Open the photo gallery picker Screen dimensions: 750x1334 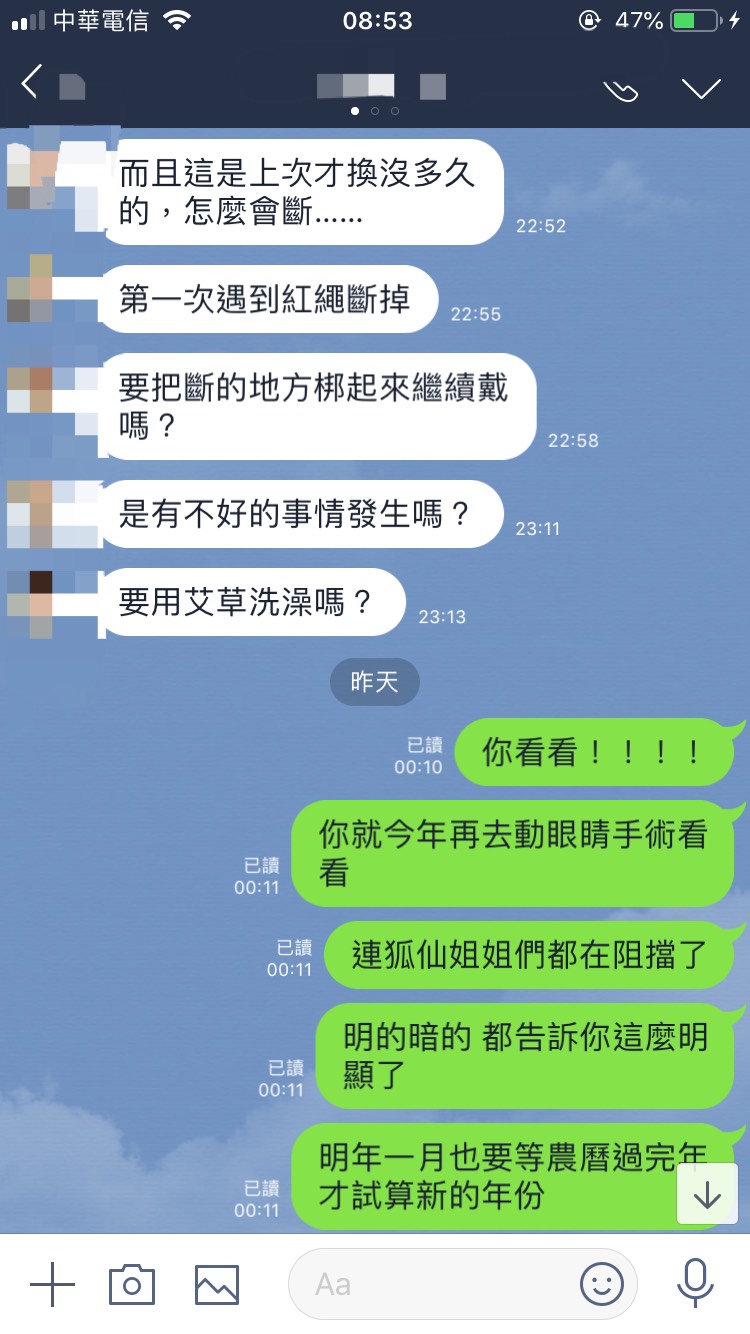tap(217, 1284)
